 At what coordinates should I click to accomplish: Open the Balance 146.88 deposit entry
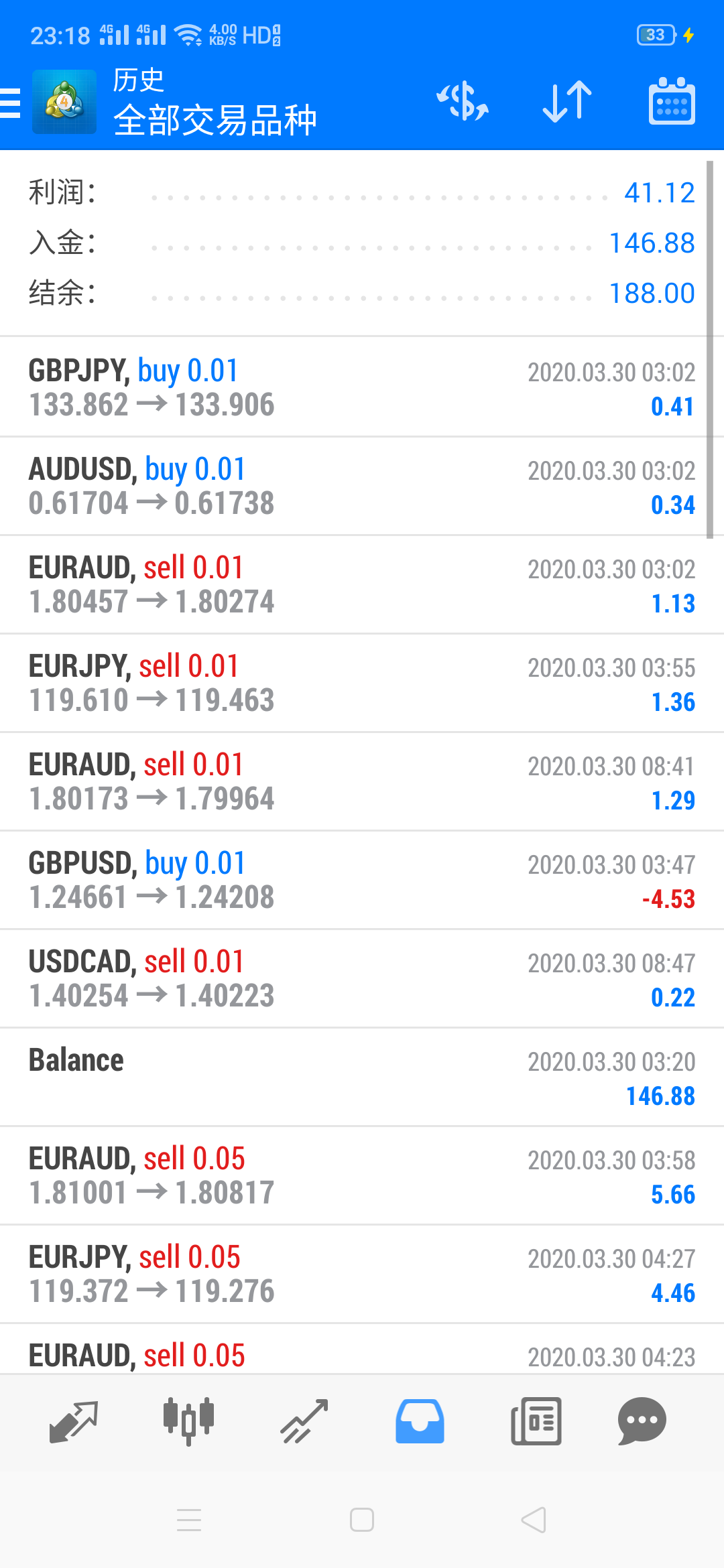point(362,1077)
